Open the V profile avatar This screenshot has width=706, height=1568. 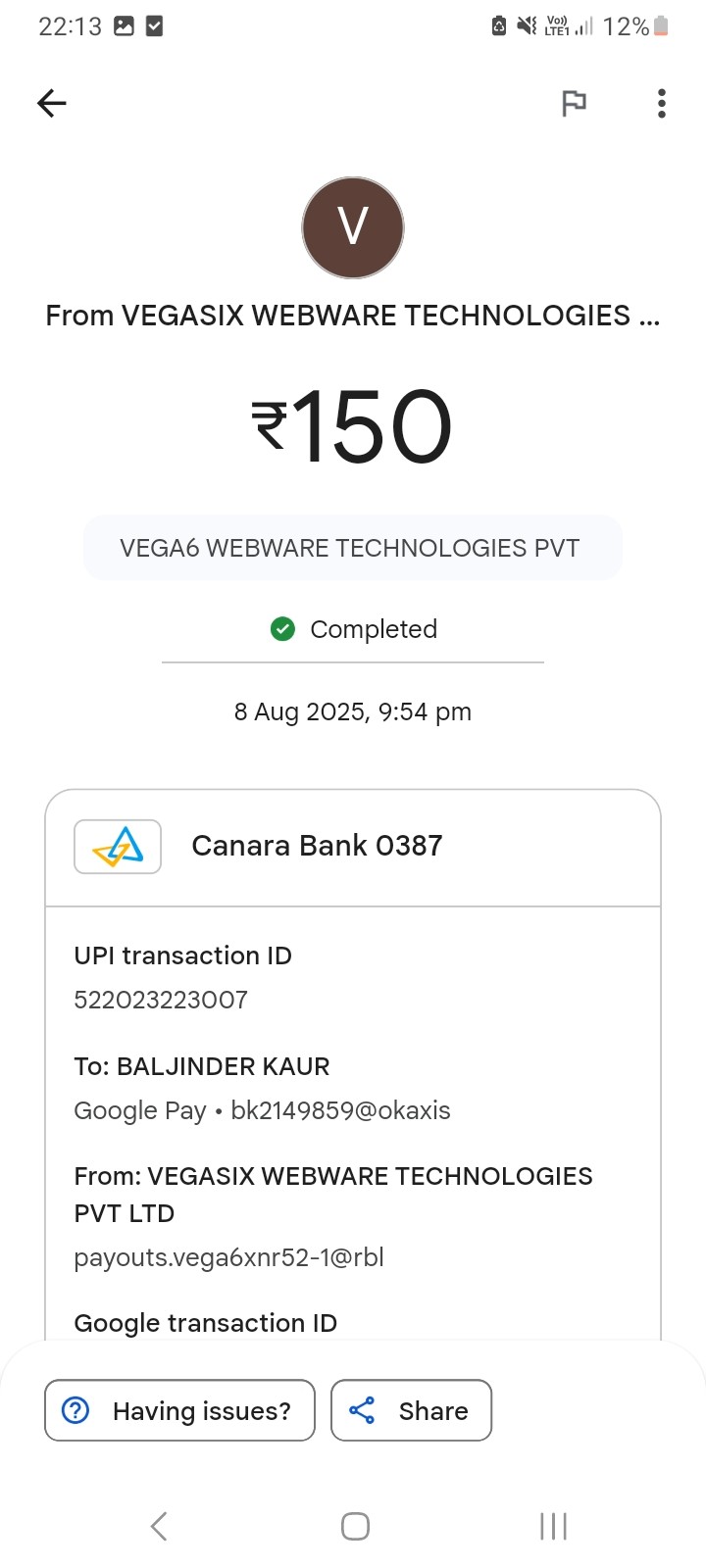[353, 227]
